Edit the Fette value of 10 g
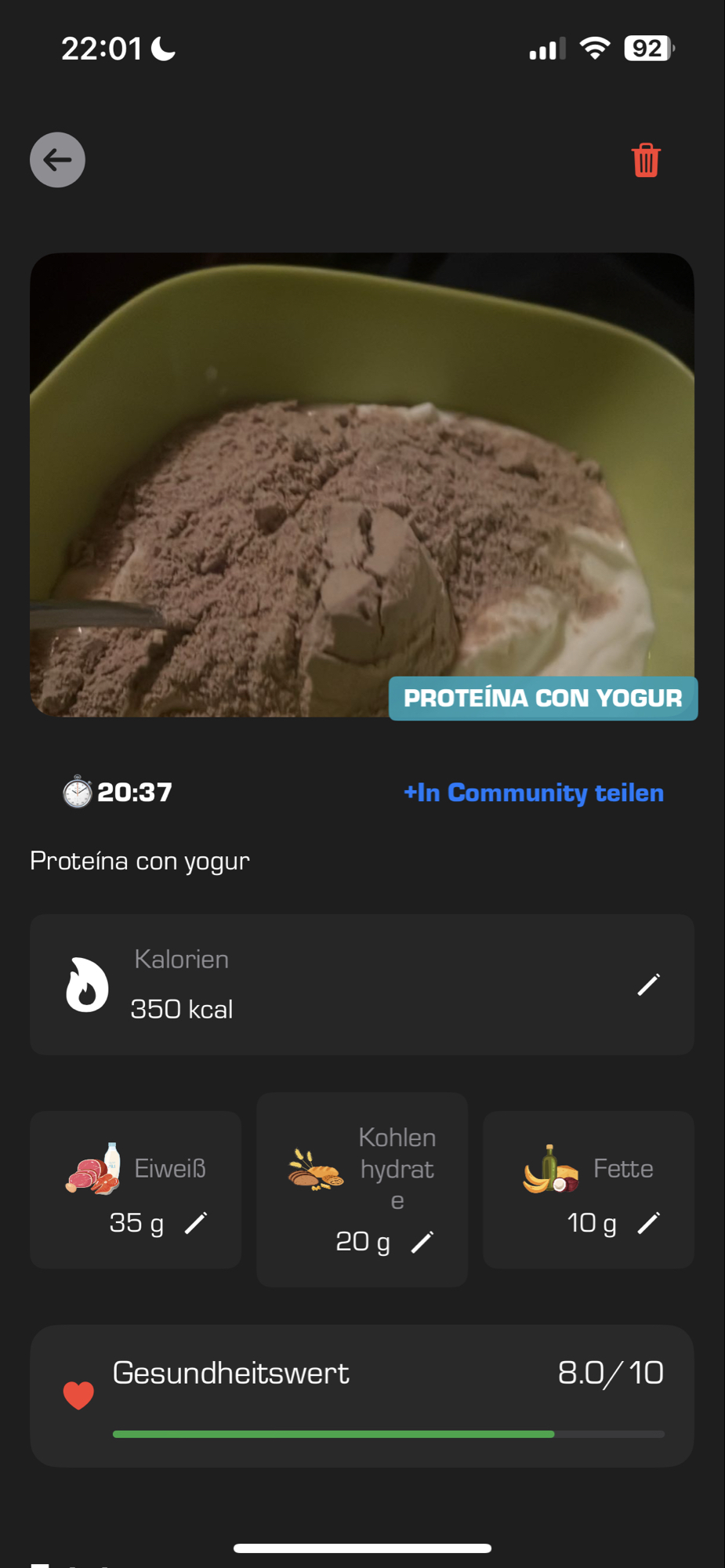 pos(649,1222)
